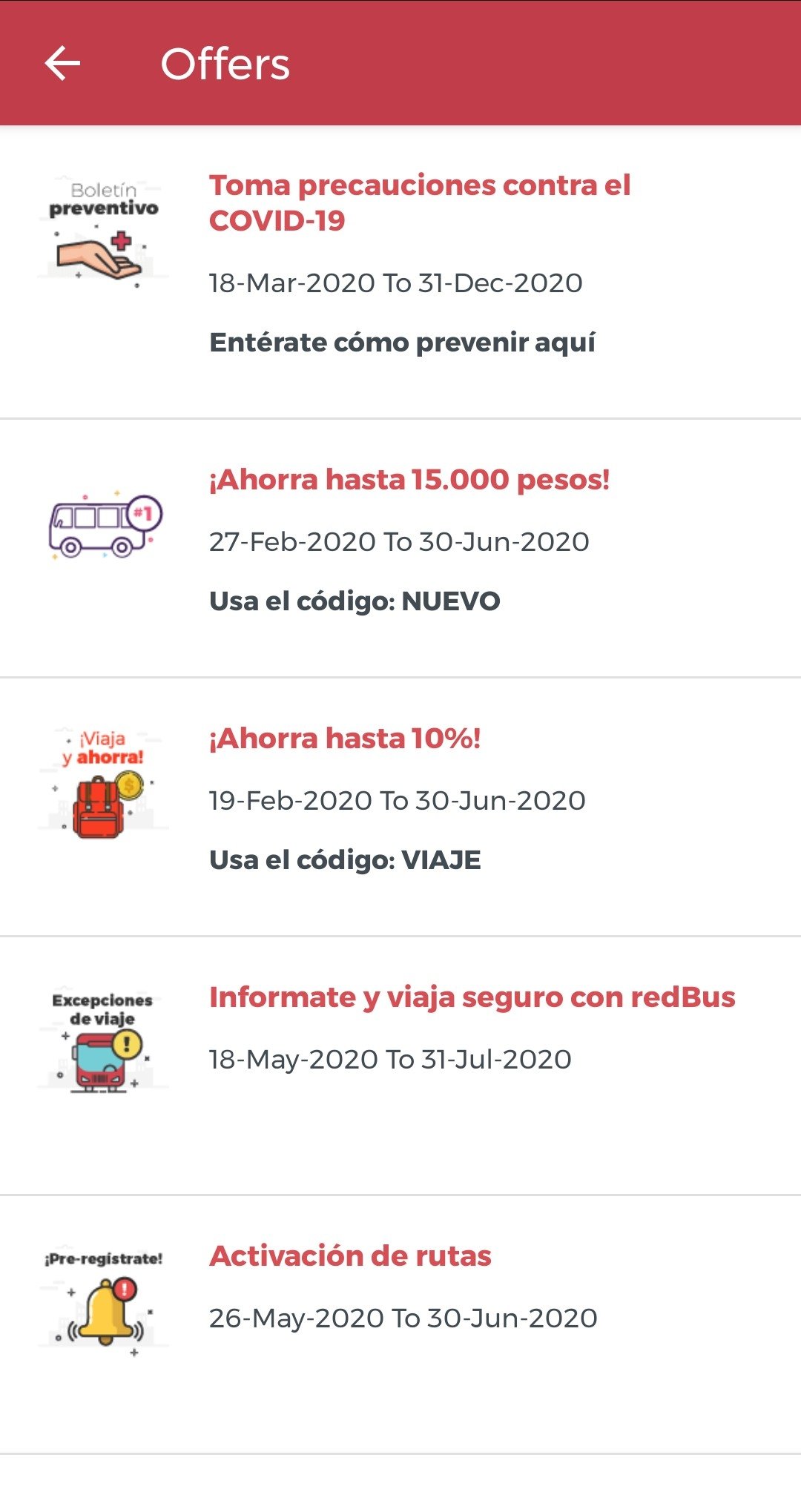View the ¡Ahorra hasta 10%! offer
The image size is (801, 1512).
click(x=400, y=808)
